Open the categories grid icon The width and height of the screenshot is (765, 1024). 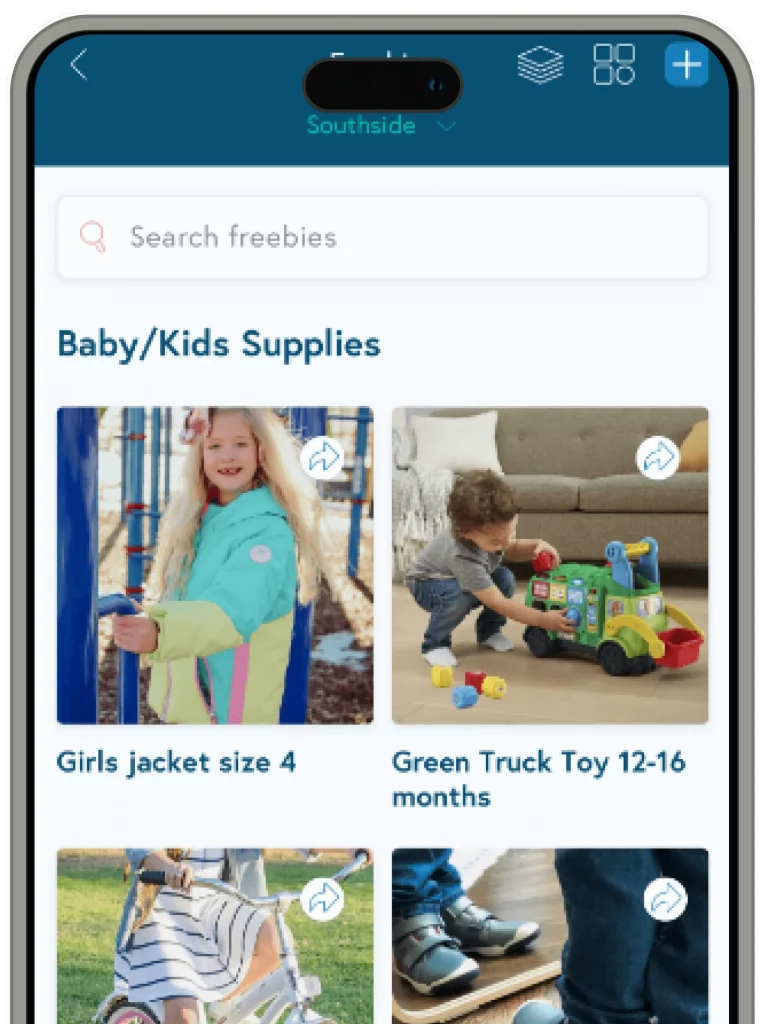tap(614, 65)
